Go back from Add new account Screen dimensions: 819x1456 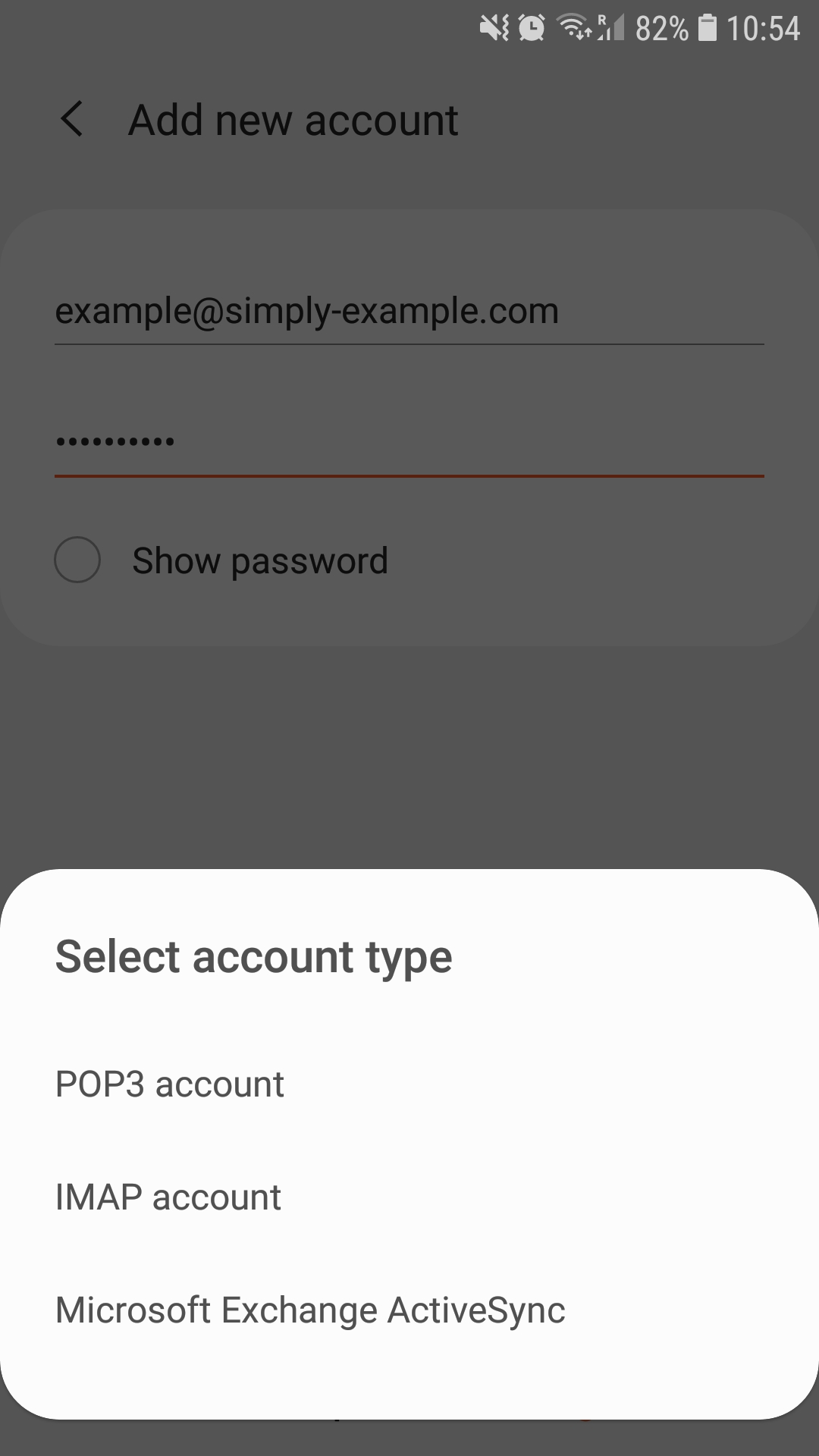point(72,120)
